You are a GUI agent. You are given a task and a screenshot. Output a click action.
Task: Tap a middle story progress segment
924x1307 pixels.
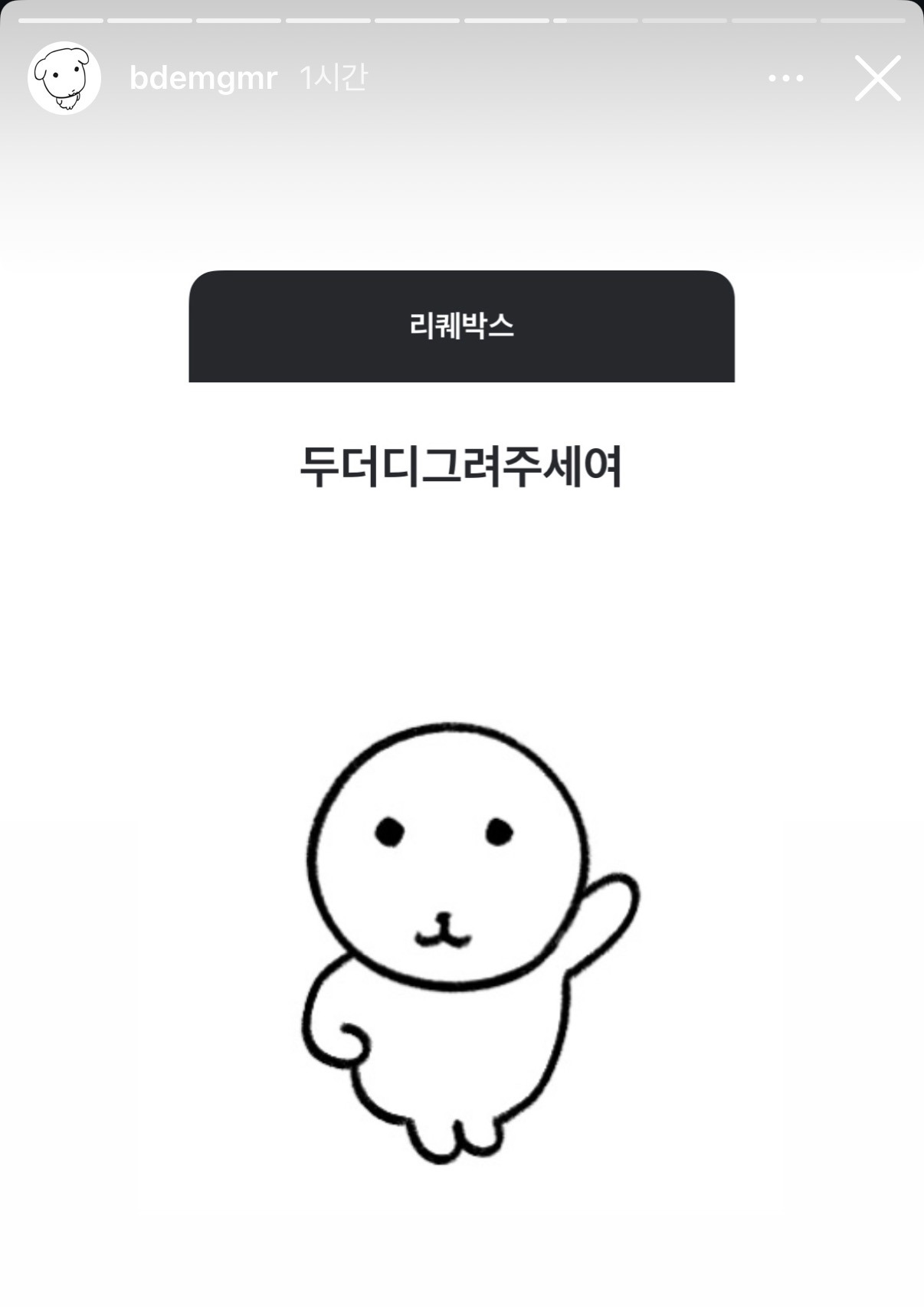point(460,21)
